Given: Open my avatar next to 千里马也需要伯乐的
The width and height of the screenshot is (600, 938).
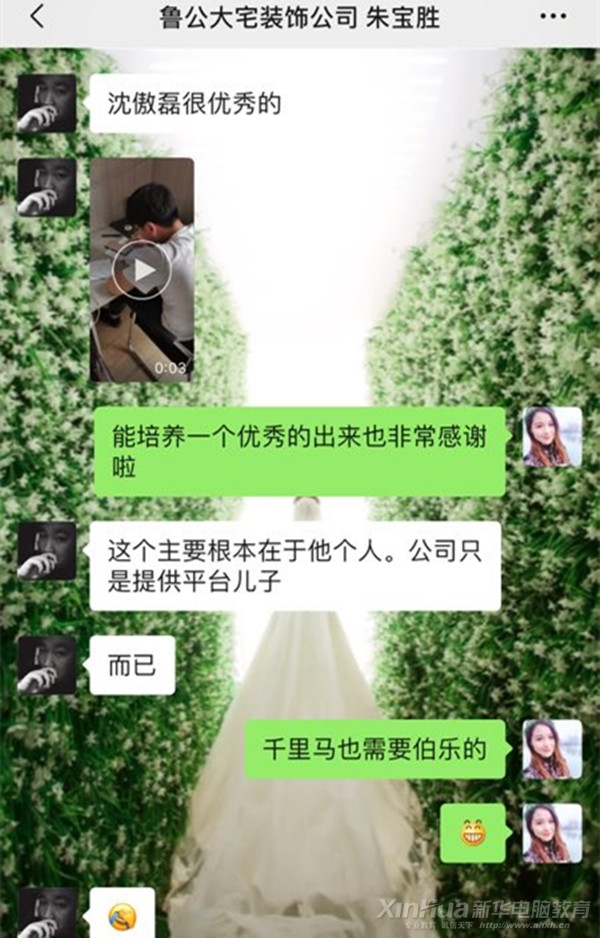Looking at the screenshot, I should (552, 749).
